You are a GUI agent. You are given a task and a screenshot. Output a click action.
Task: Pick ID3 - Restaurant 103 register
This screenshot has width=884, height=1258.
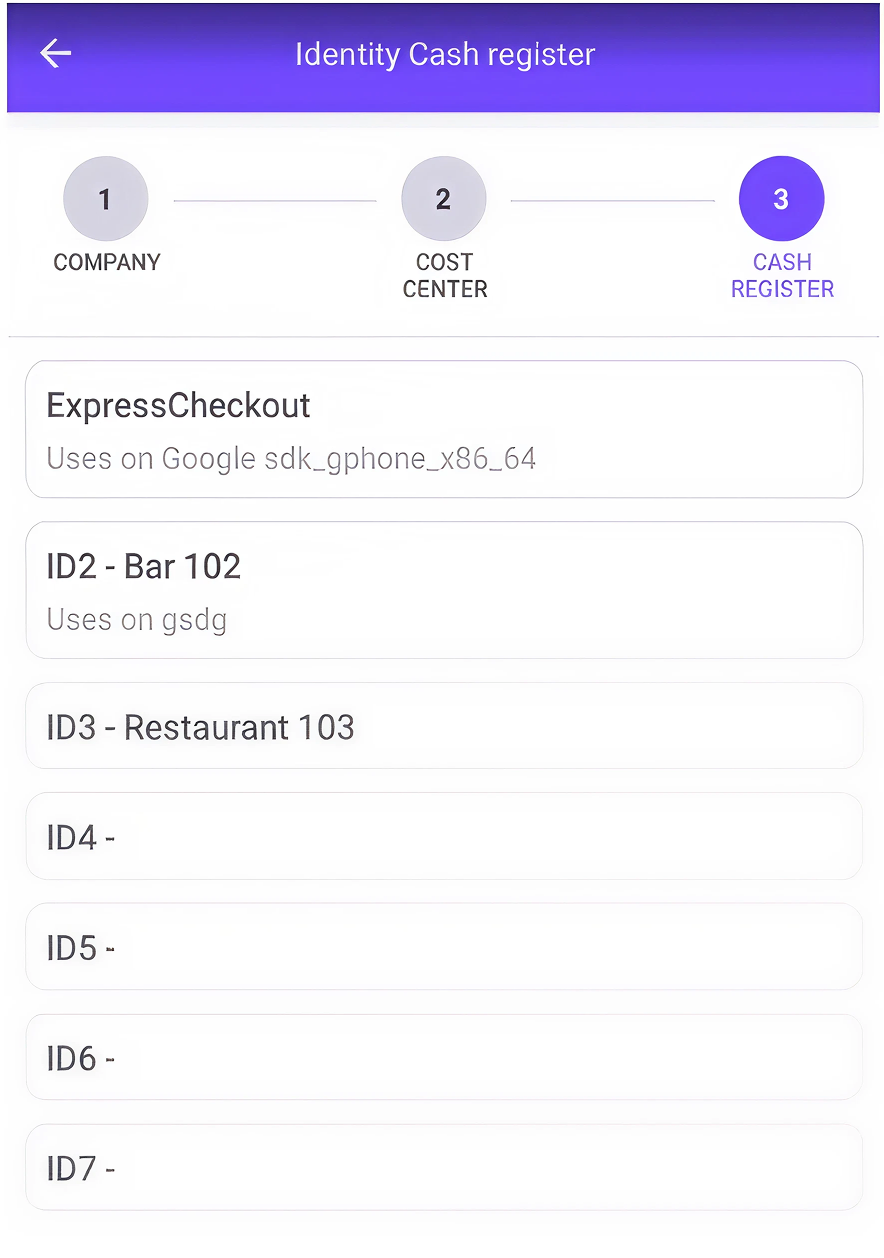[x=444, y=727]
